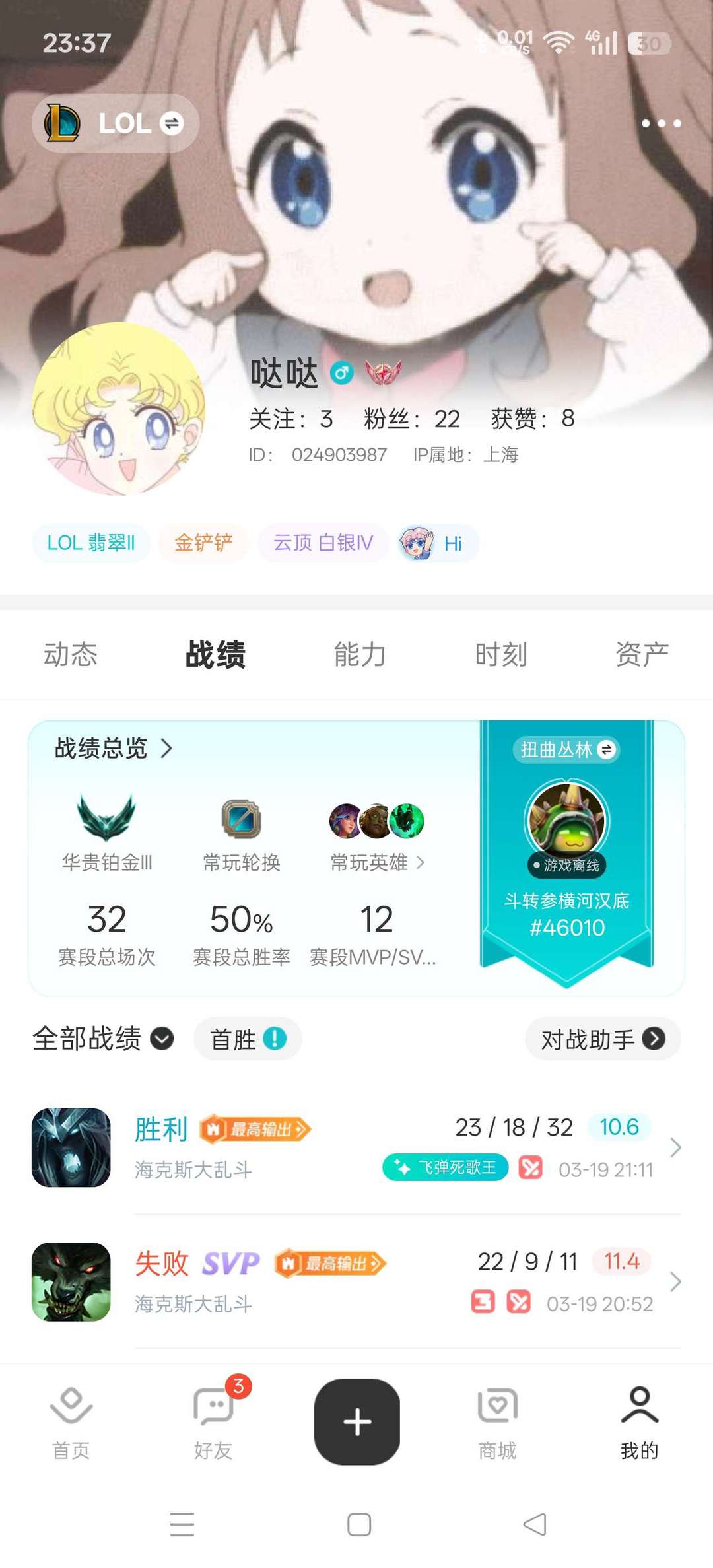Expand the 全部战绩 filter dropdown

103,1039
